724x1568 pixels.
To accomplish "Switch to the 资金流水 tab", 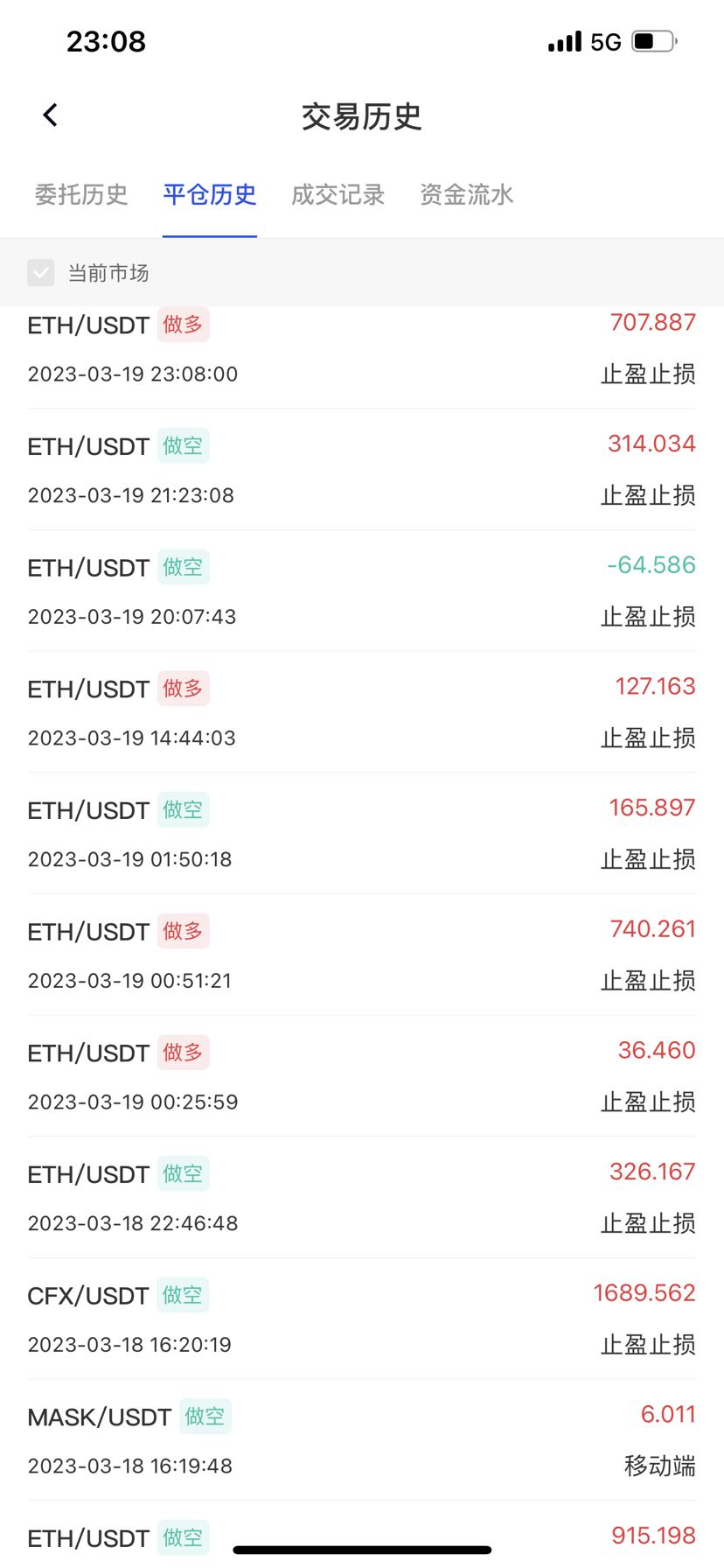I will tap(466, 194).
